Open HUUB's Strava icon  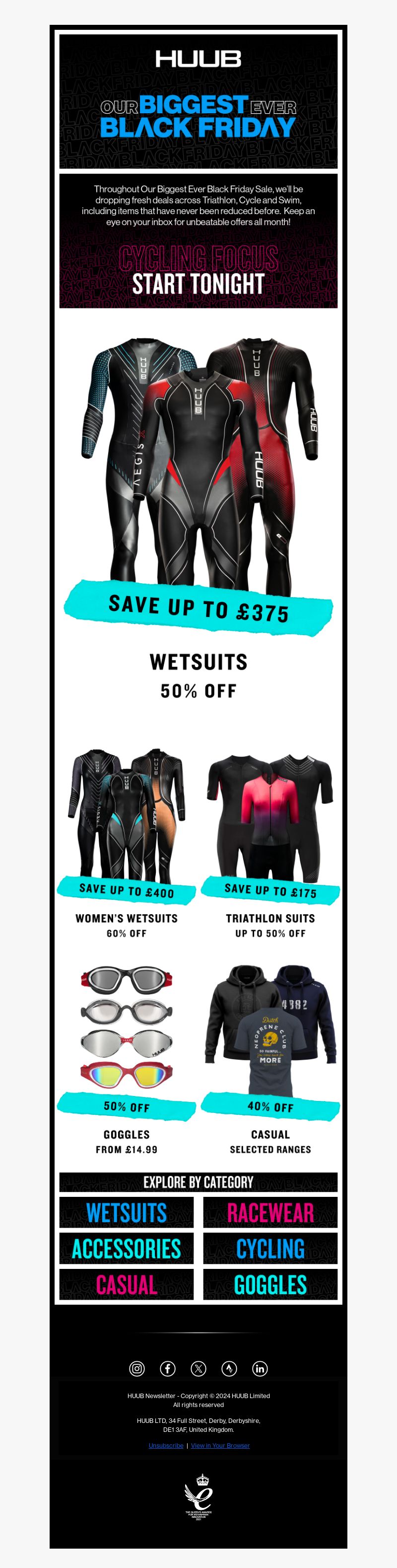click(x=229, y=1368)
